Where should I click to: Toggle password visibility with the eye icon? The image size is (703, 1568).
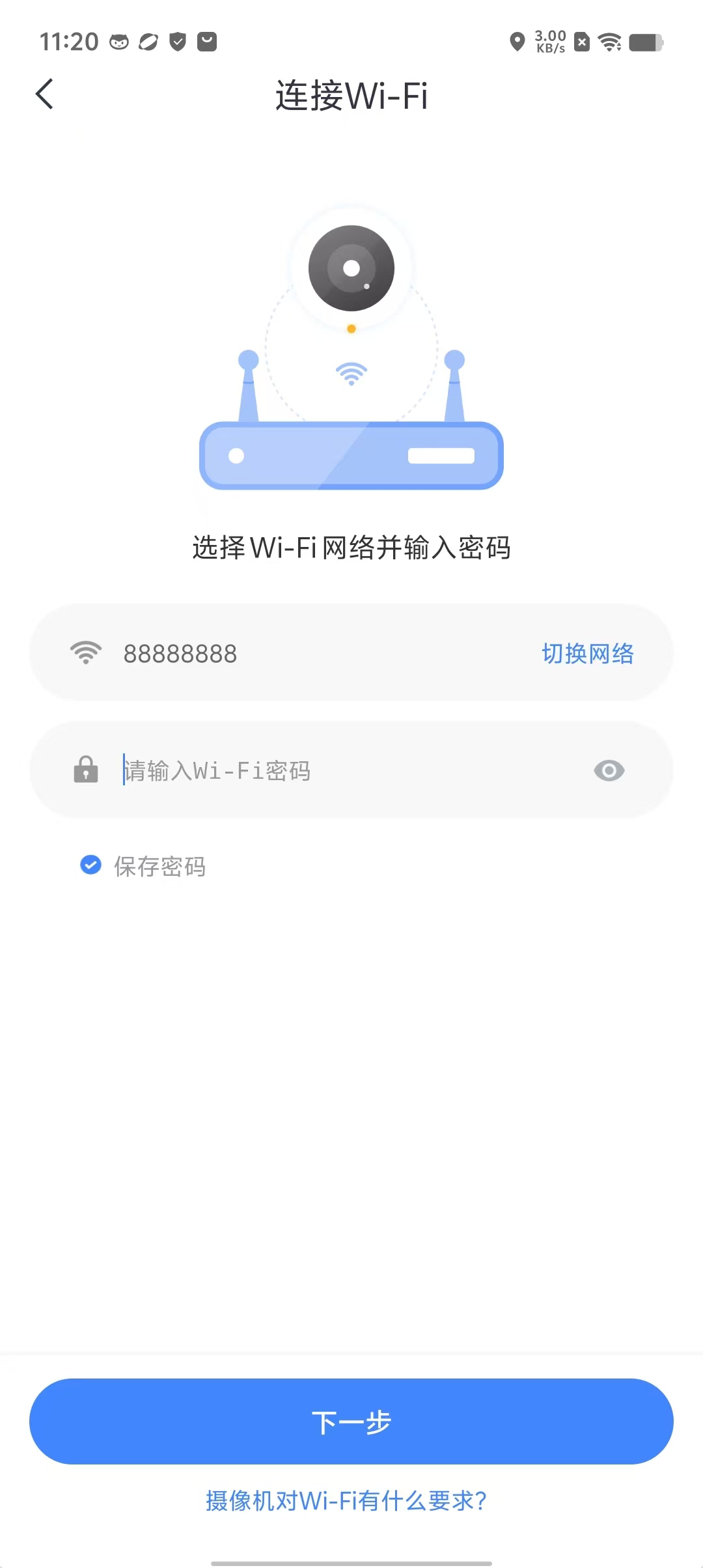point(609,771)
